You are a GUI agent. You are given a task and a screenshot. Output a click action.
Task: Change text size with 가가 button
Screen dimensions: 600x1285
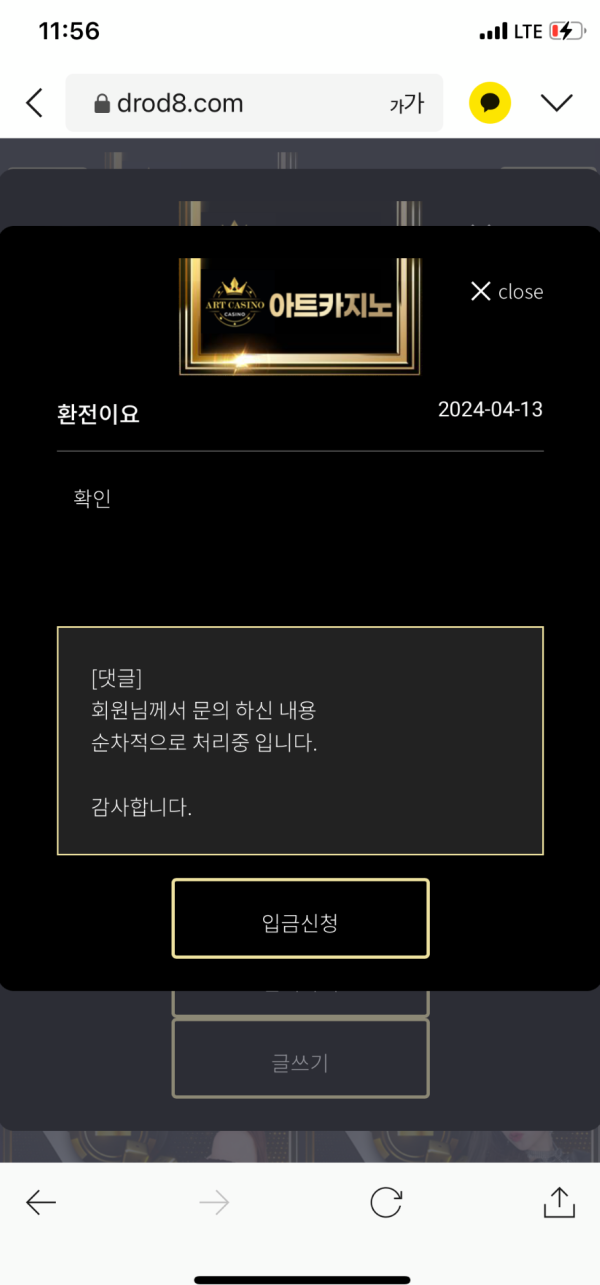click(407, 103)
